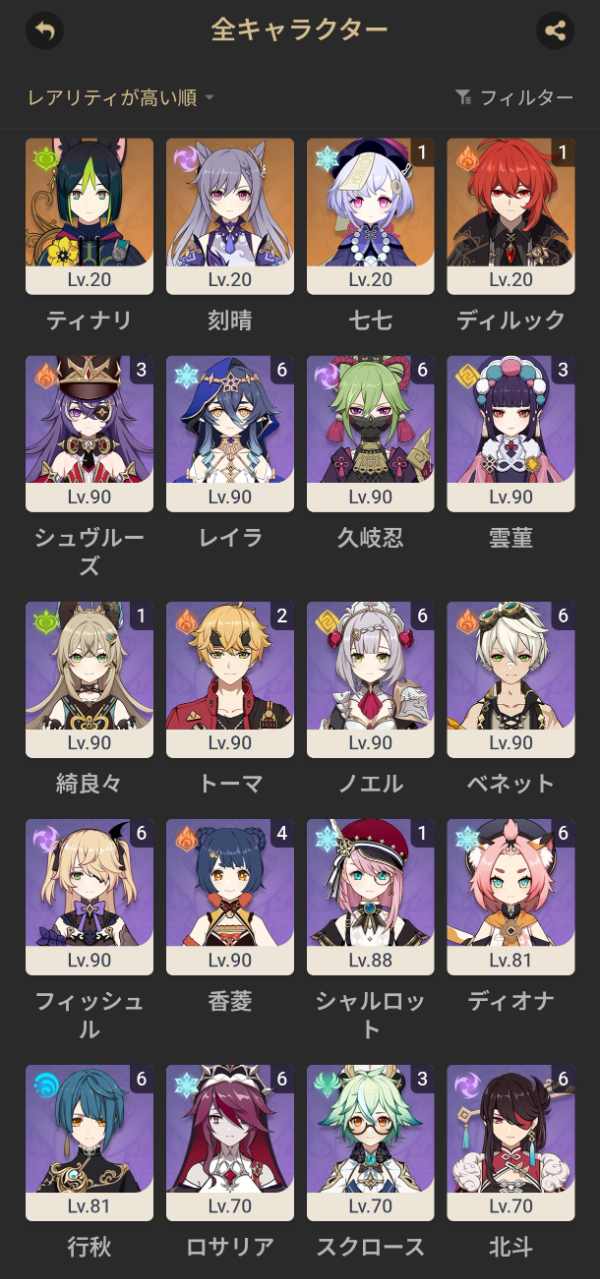Screen dimensions: 600x1279
Task: Select the 刻晴 character card
Action: point(230,216)
